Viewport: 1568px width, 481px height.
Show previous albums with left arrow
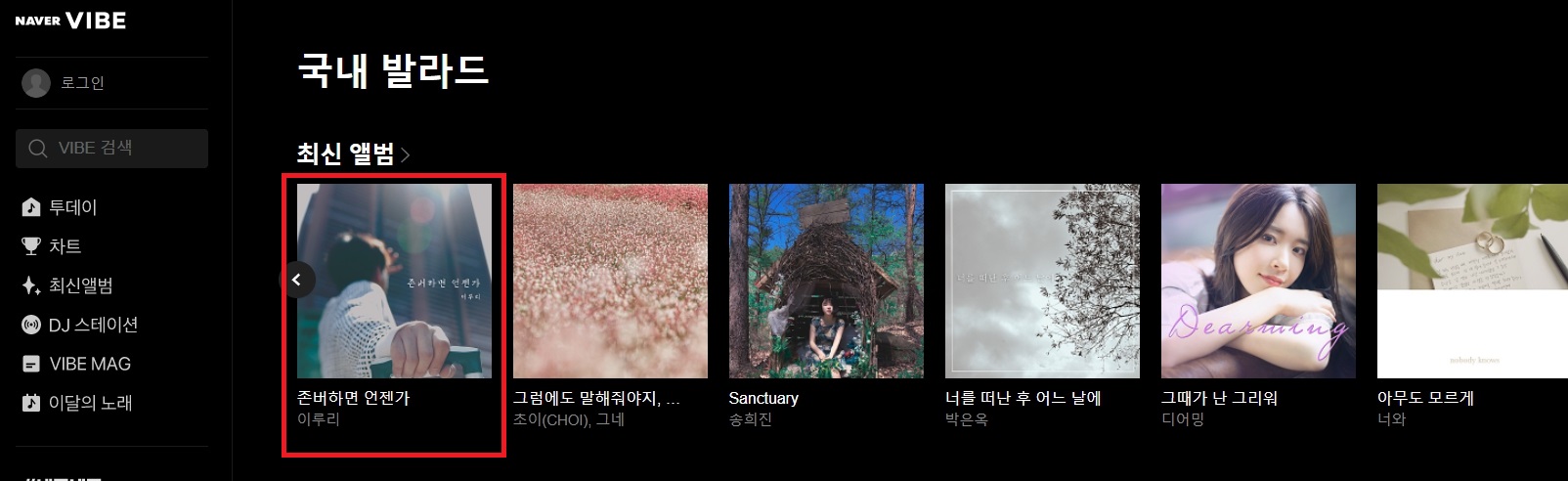point(297,281)
